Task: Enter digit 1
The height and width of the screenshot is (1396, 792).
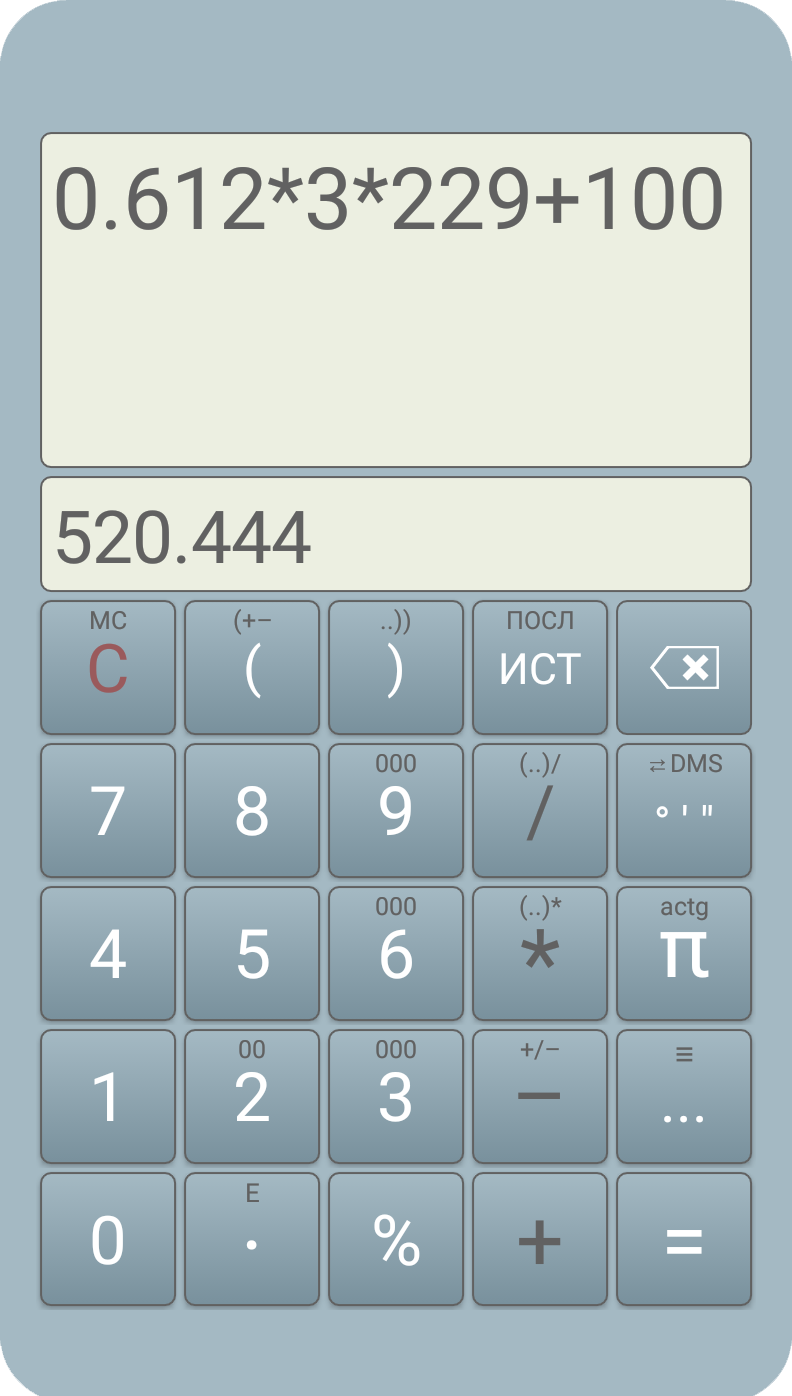Action: [108, 1096]
